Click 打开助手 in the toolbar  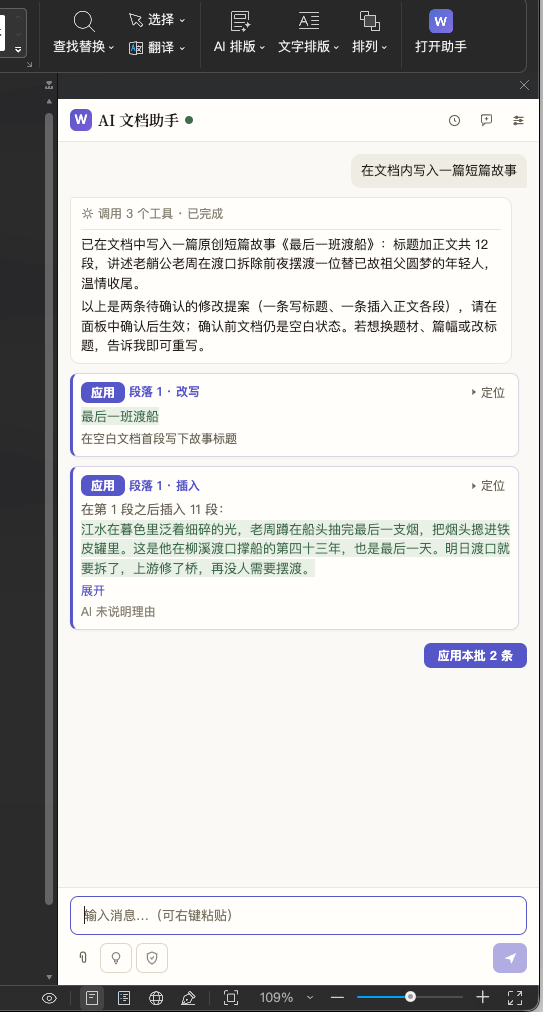(x=440, y=32)
